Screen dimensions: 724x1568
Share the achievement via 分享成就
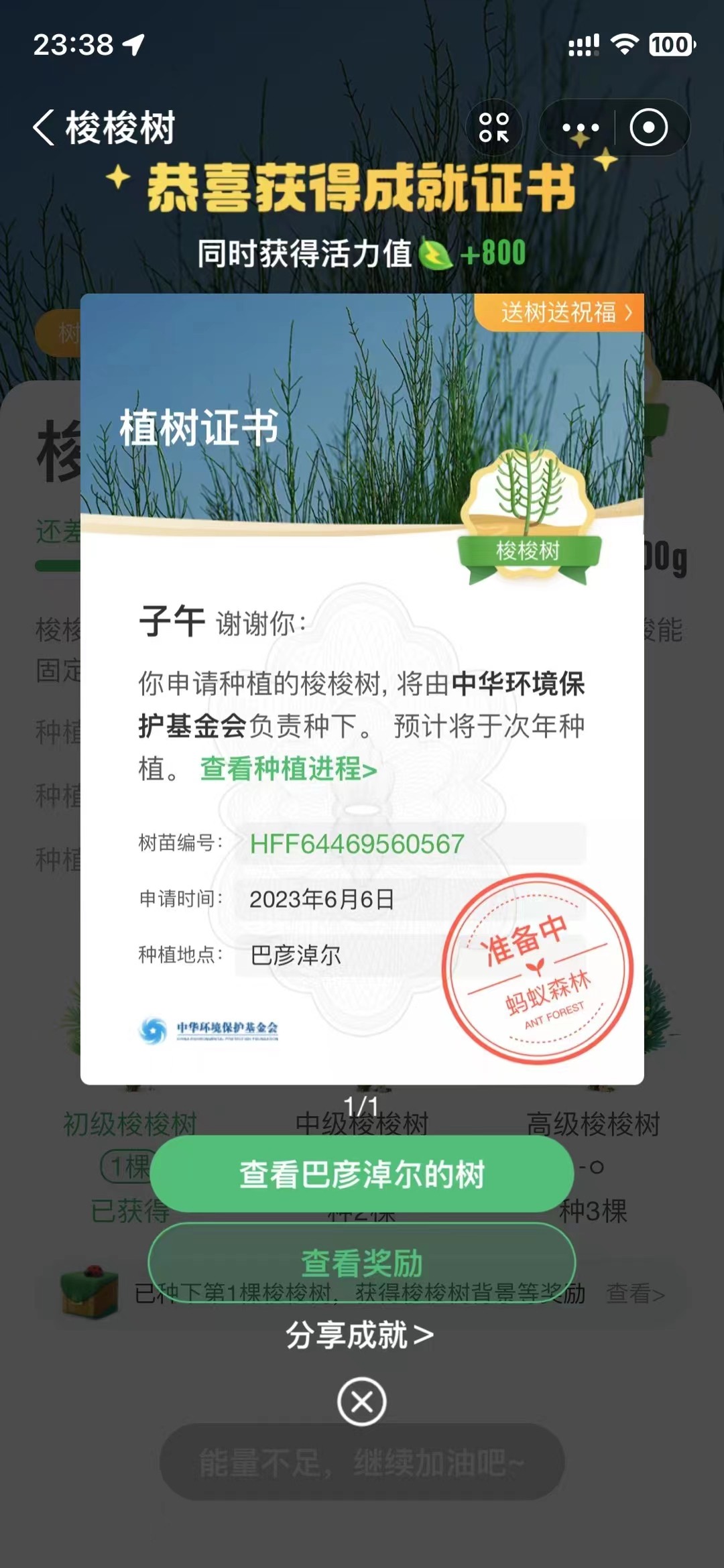coord(360,1335)
